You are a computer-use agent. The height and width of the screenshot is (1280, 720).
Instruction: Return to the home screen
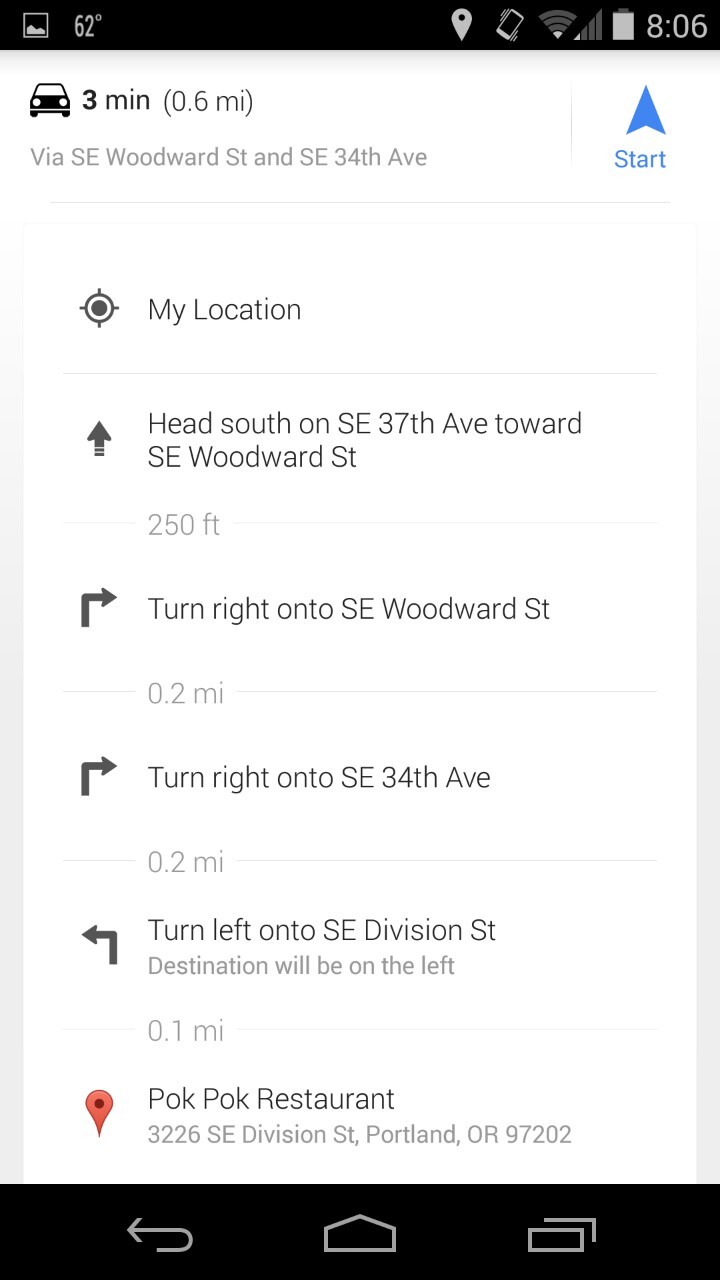pyautogui.click(x=360, y=1235)
